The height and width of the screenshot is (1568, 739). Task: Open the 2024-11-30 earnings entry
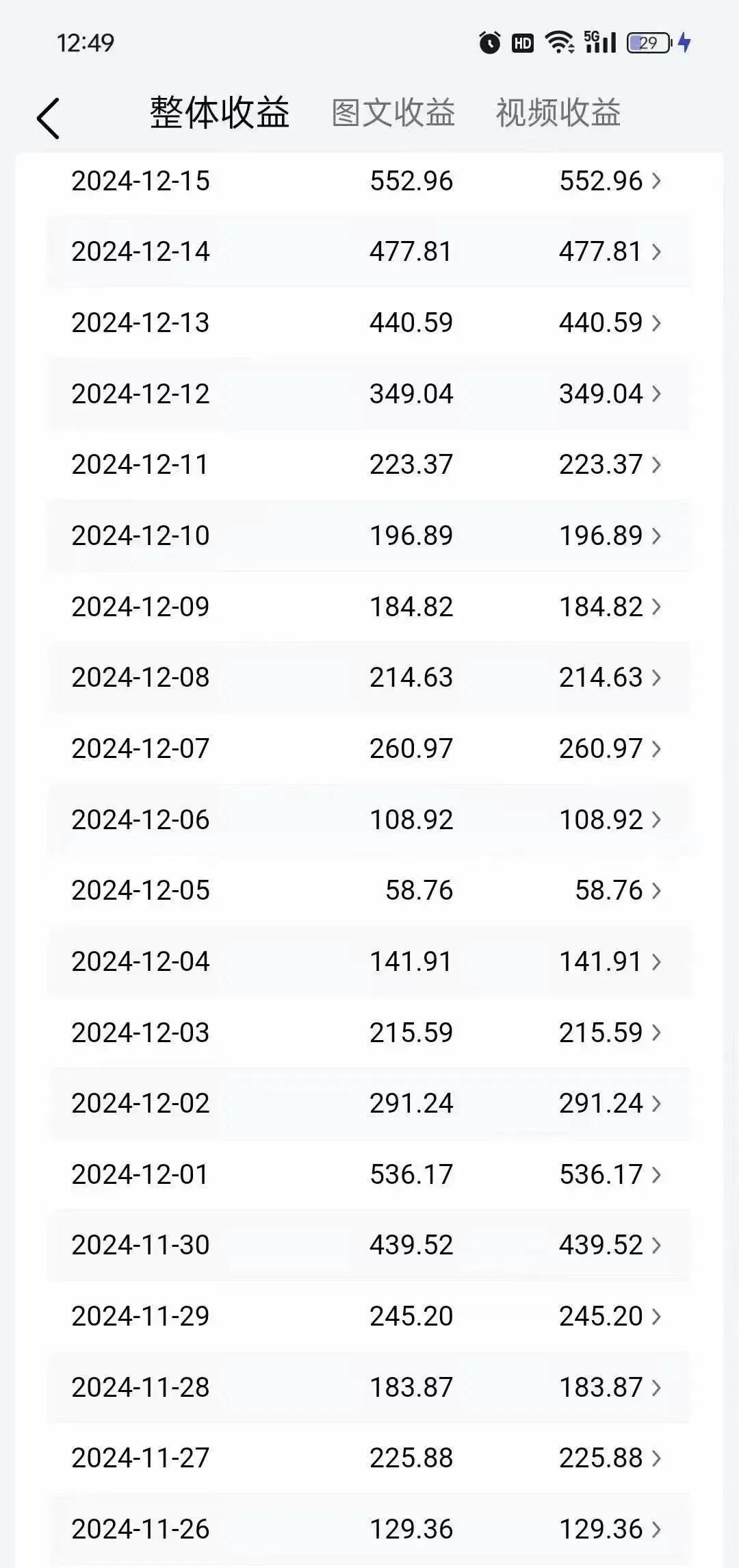(369, 1245)
